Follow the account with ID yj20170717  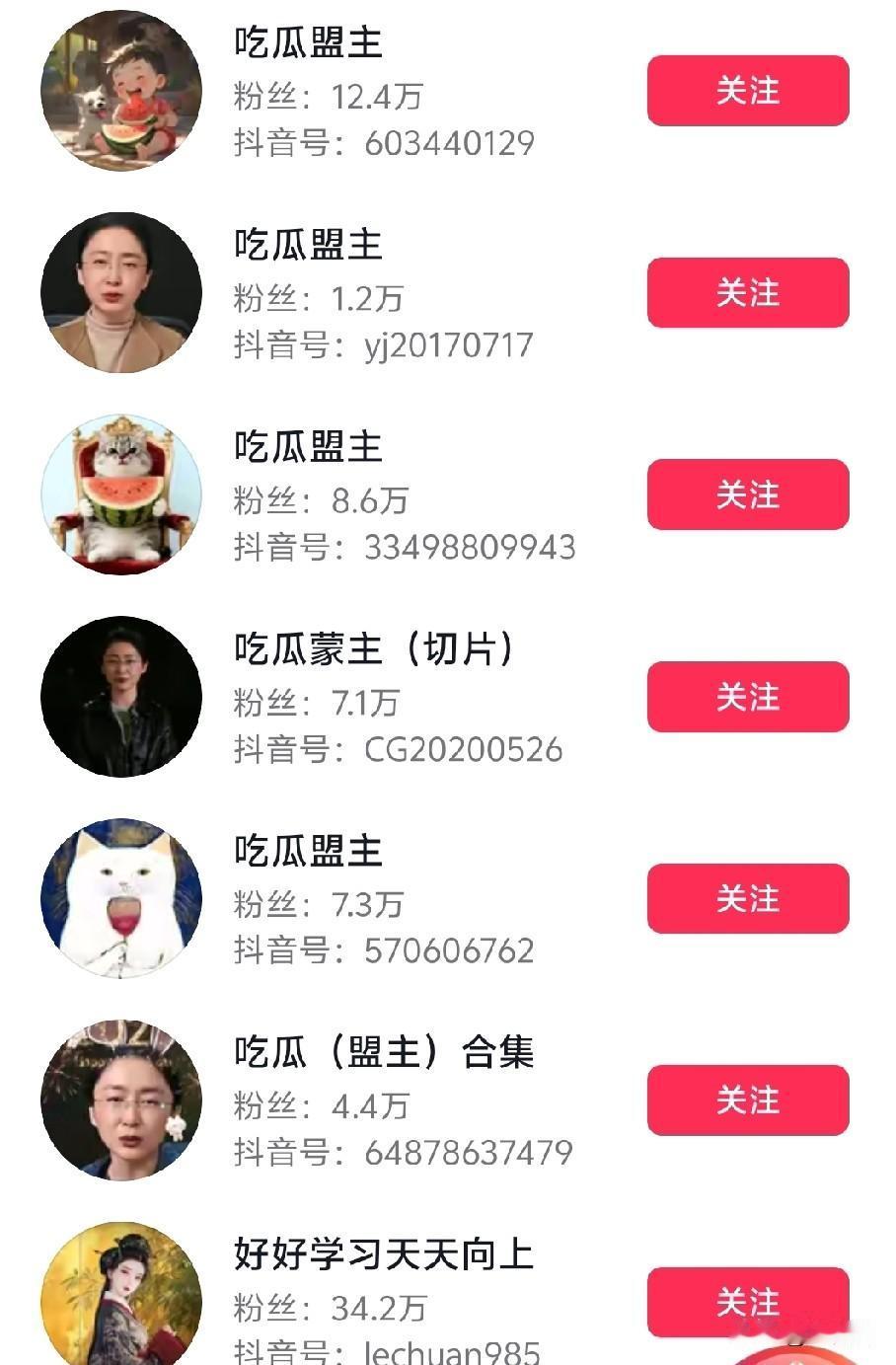[x=747, y=293]
